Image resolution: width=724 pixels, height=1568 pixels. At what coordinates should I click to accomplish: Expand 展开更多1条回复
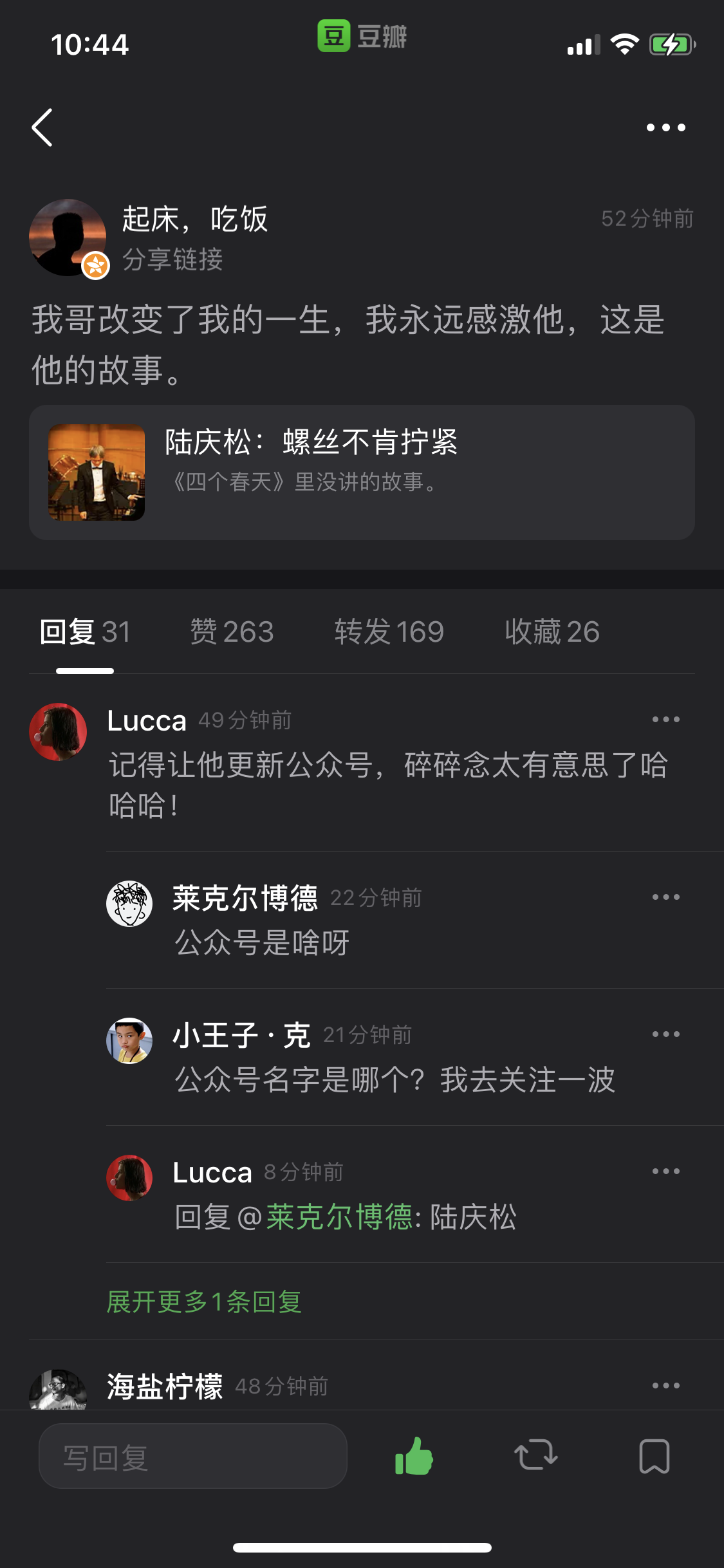pos(204,1302)
